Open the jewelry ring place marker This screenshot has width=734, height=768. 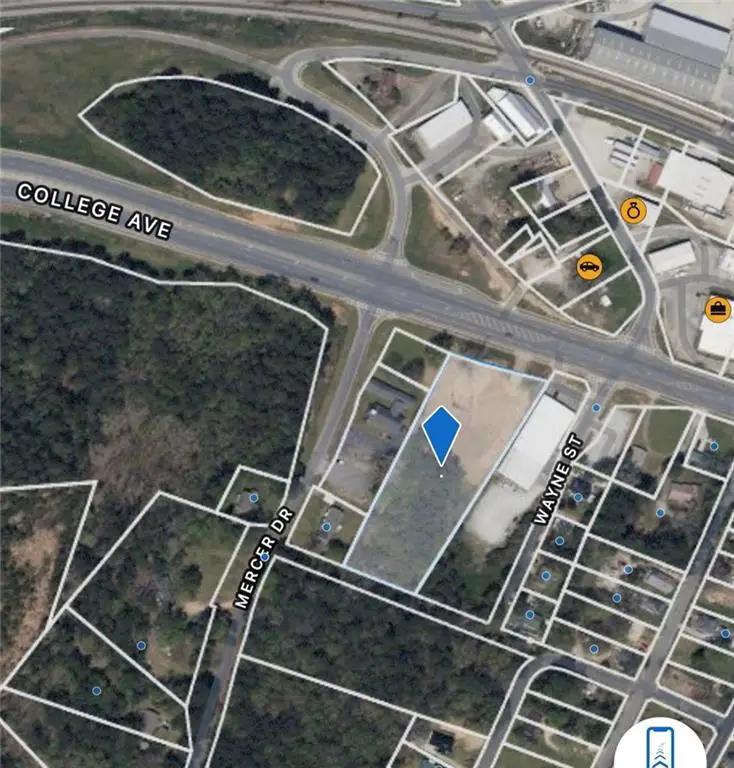632,211
